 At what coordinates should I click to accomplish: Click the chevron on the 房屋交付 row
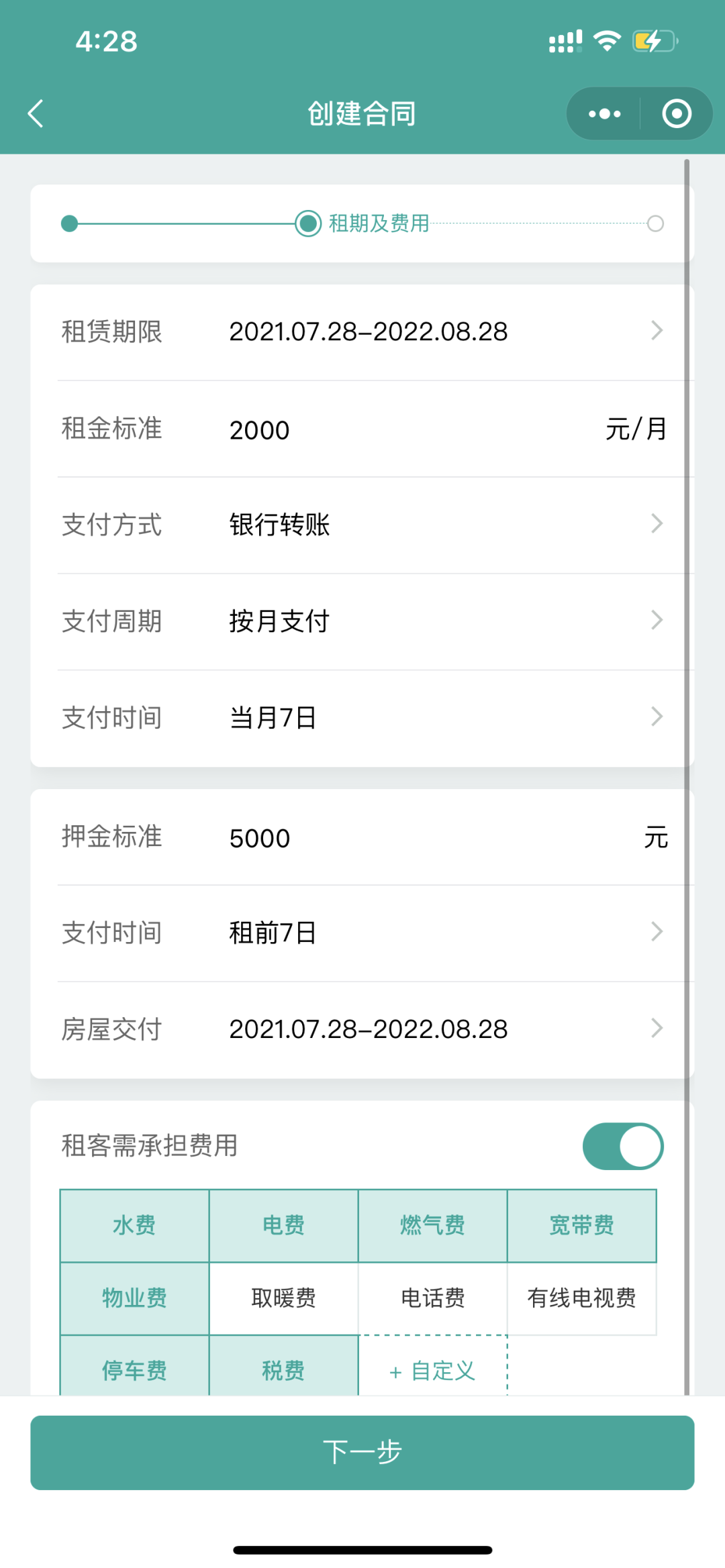point(657,1027)
